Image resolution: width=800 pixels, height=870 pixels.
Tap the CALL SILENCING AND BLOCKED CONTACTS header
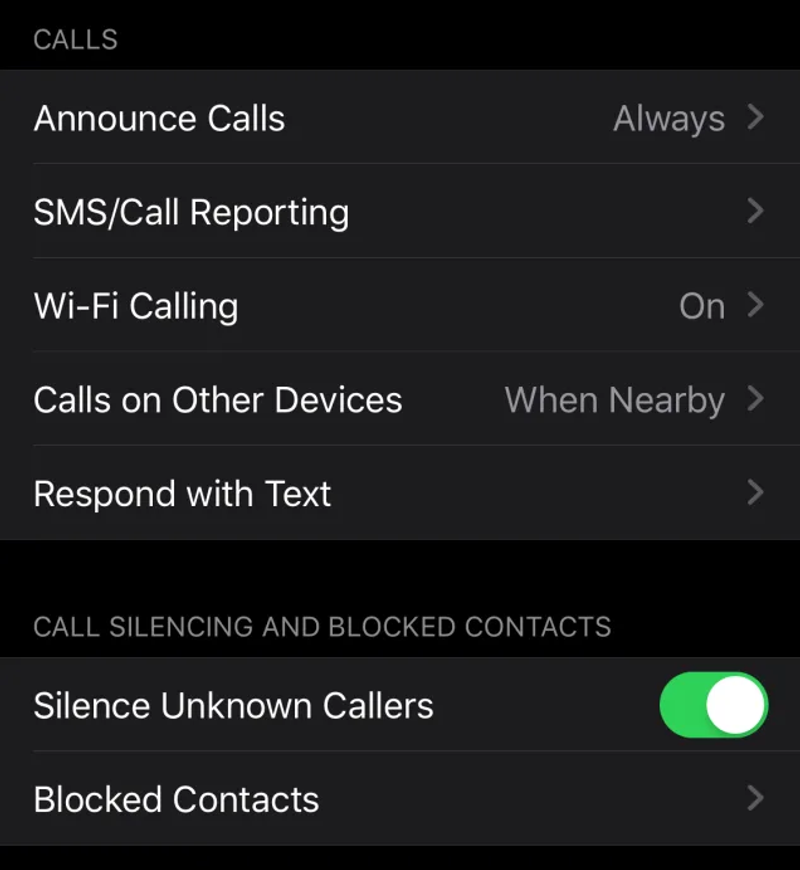322,627
